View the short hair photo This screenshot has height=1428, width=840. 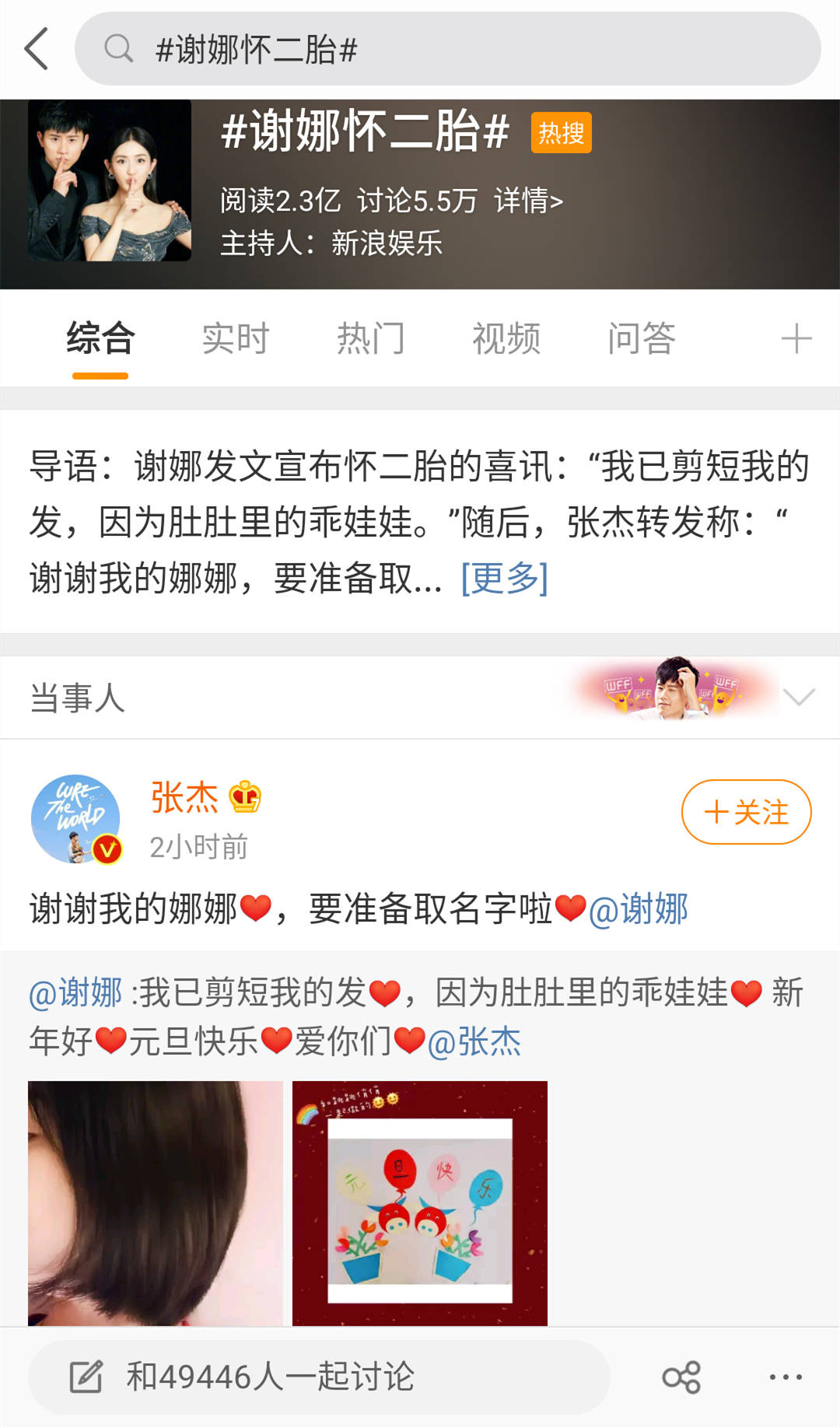click(156, 1202)
